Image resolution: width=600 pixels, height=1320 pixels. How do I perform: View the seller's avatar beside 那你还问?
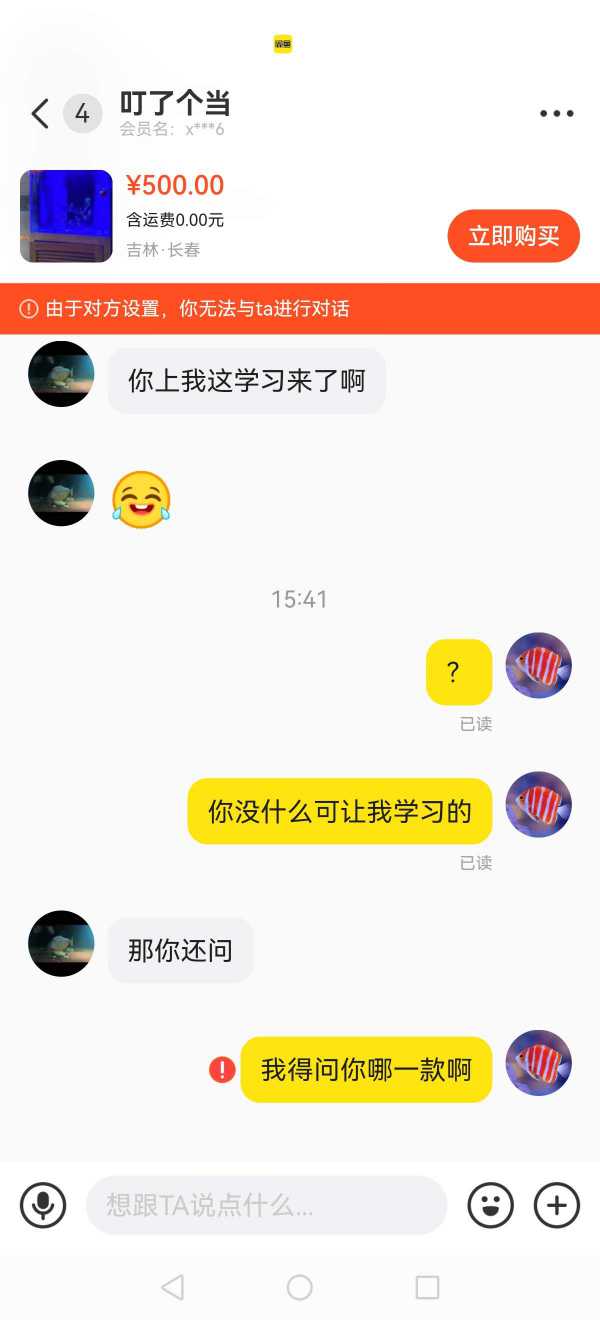pyautogui.click(x=61, y=943)
